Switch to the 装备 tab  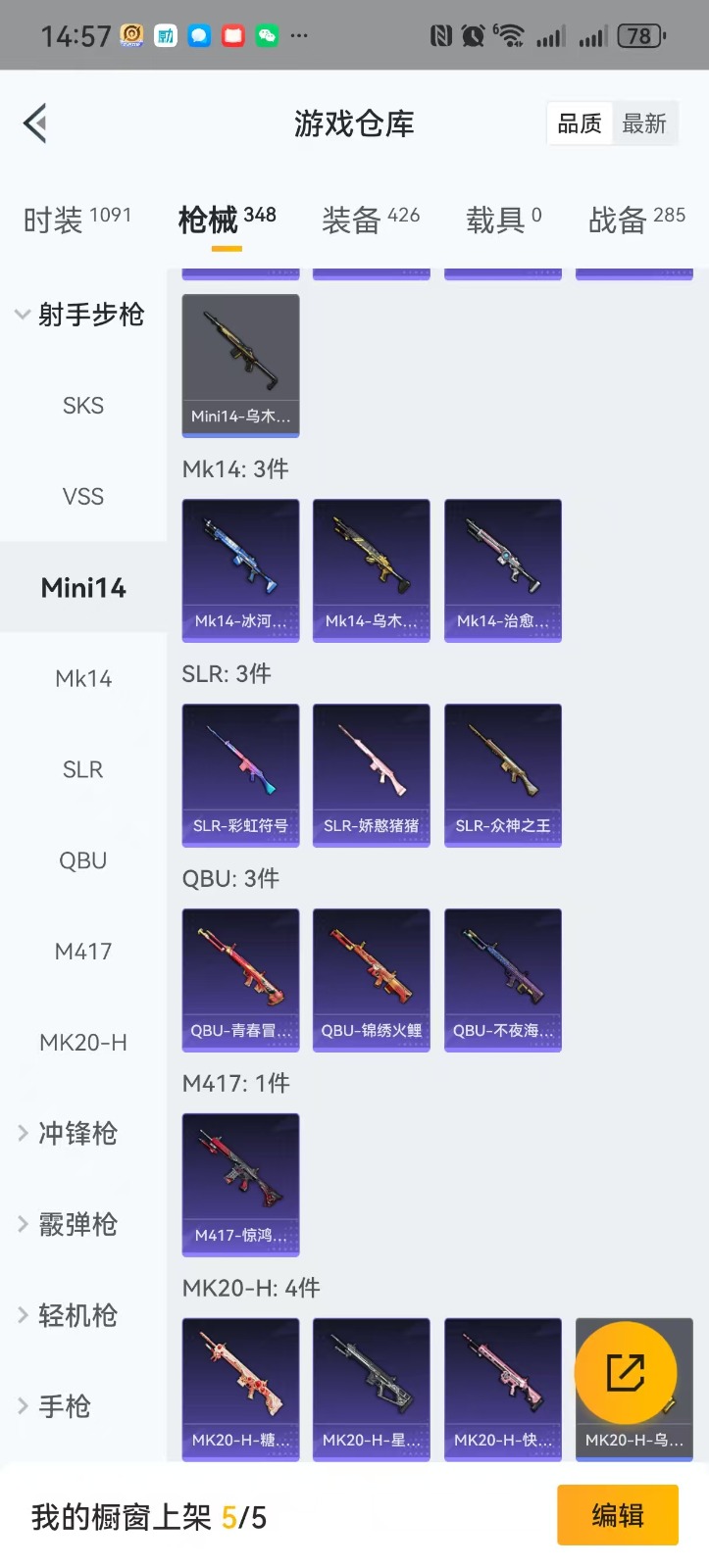(370, 220)
